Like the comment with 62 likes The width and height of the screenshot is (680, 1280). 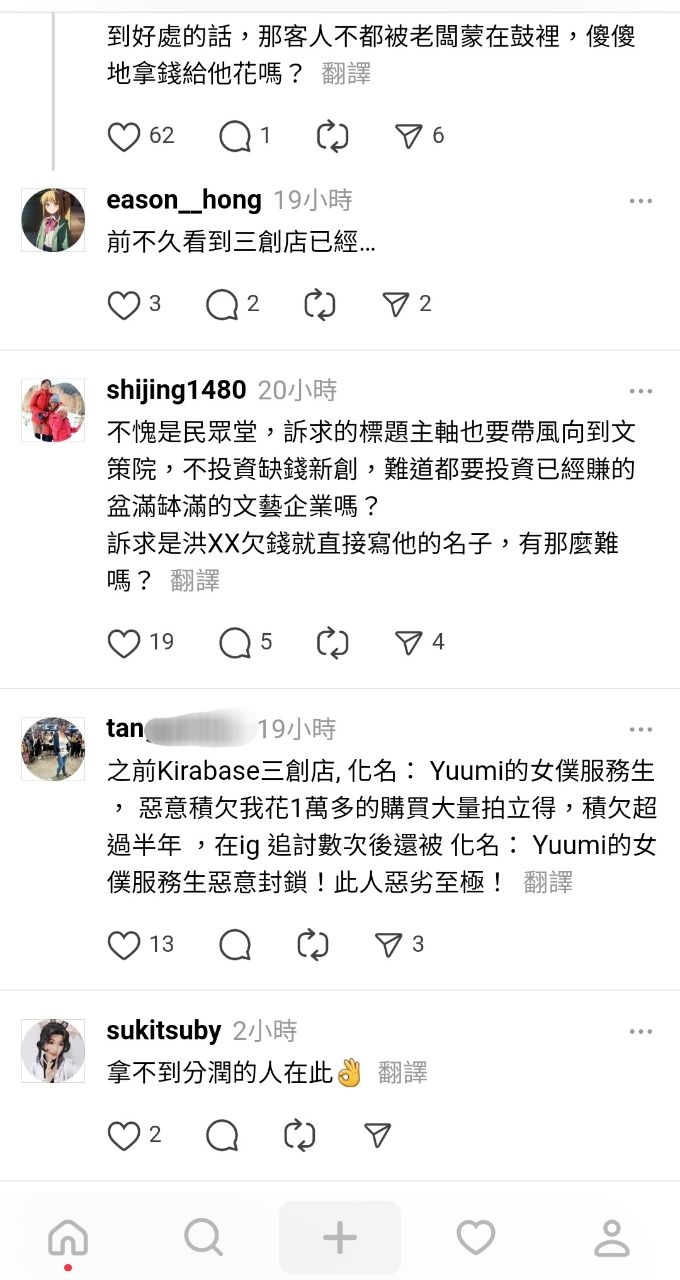[124, 136]
